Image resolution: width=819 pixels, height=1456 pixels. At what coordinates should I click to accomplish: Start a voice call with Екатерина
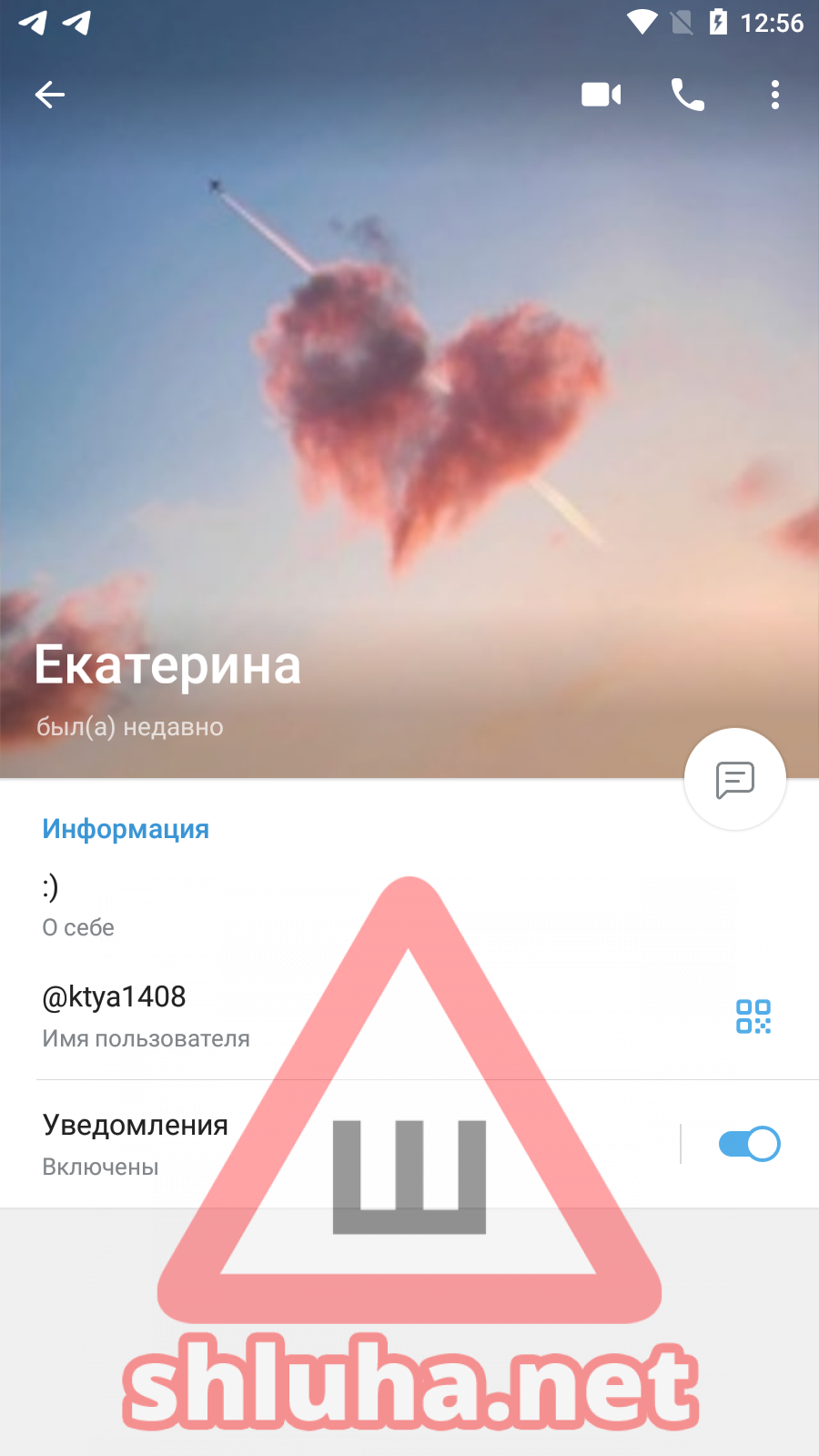pyautogui.click(x=687, y=95)
